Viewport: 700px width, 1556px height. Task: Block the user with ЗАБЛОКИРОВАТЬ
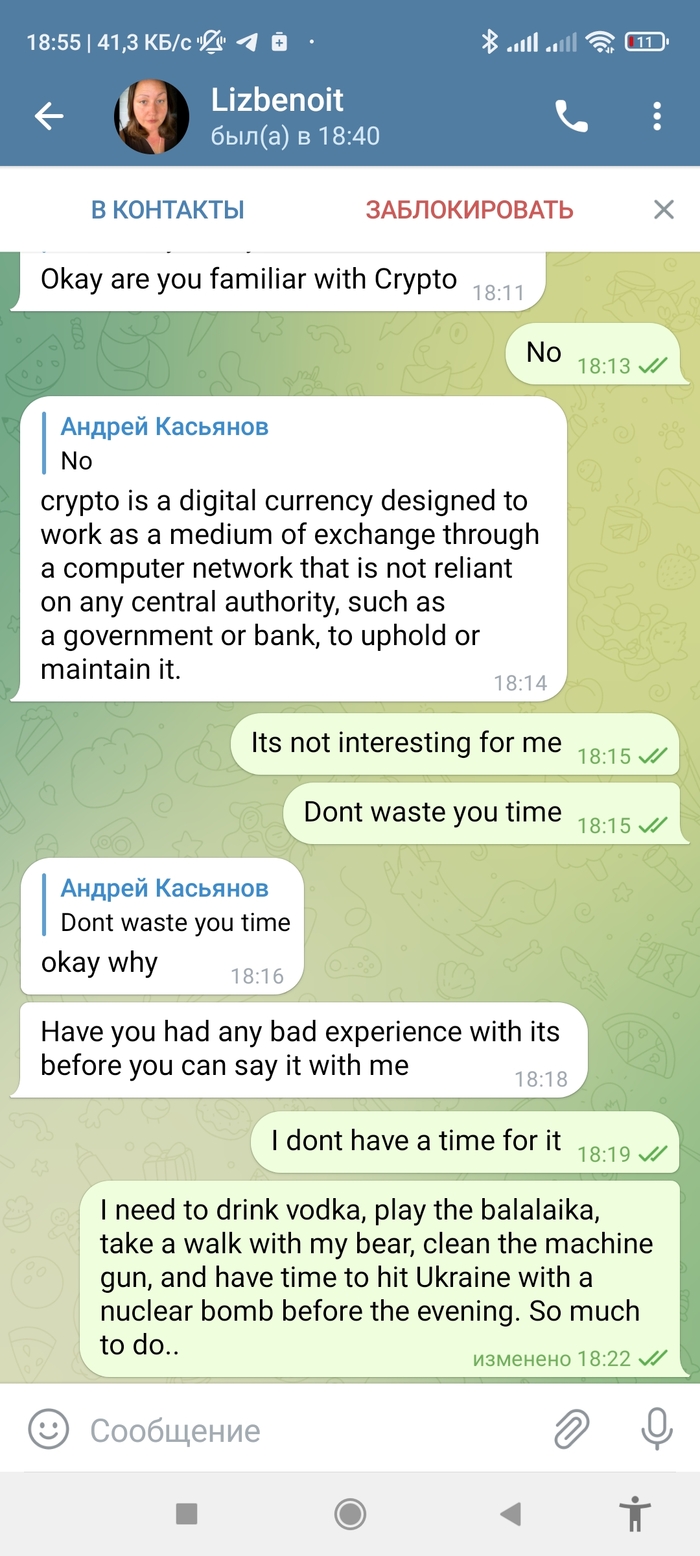click(469, 210)
